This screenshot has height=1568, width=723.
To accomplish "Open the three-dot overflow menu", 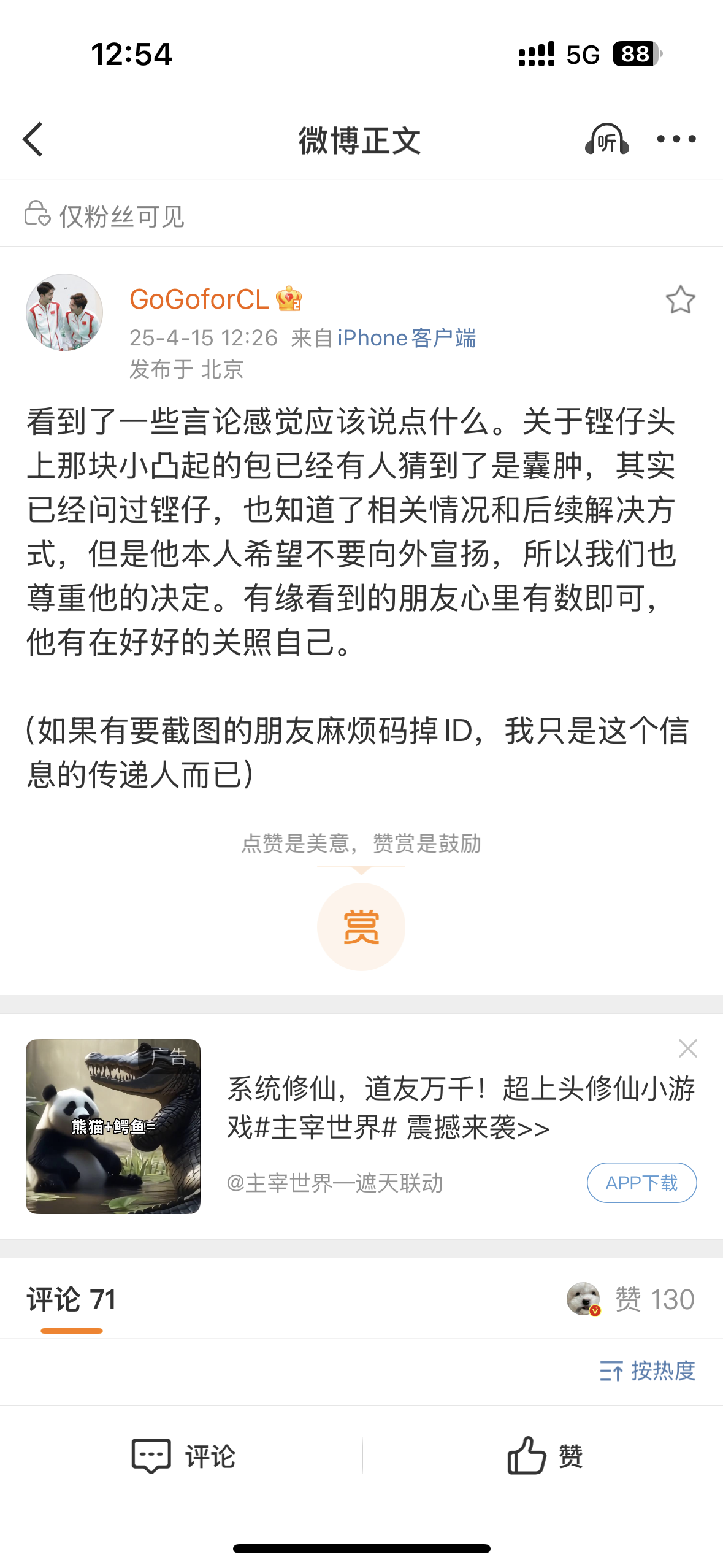I will (676, 139).
